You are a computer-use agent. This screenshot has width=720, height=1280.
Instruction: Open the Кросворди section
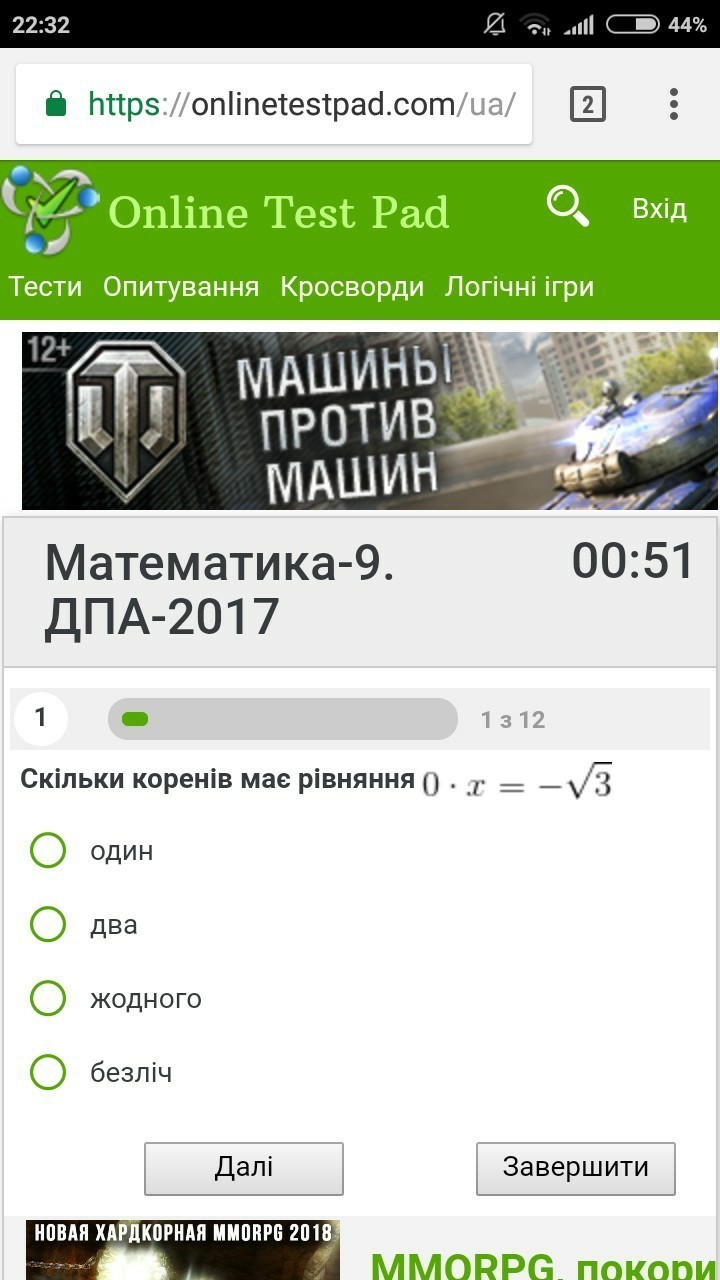click(x=352, y=287)
